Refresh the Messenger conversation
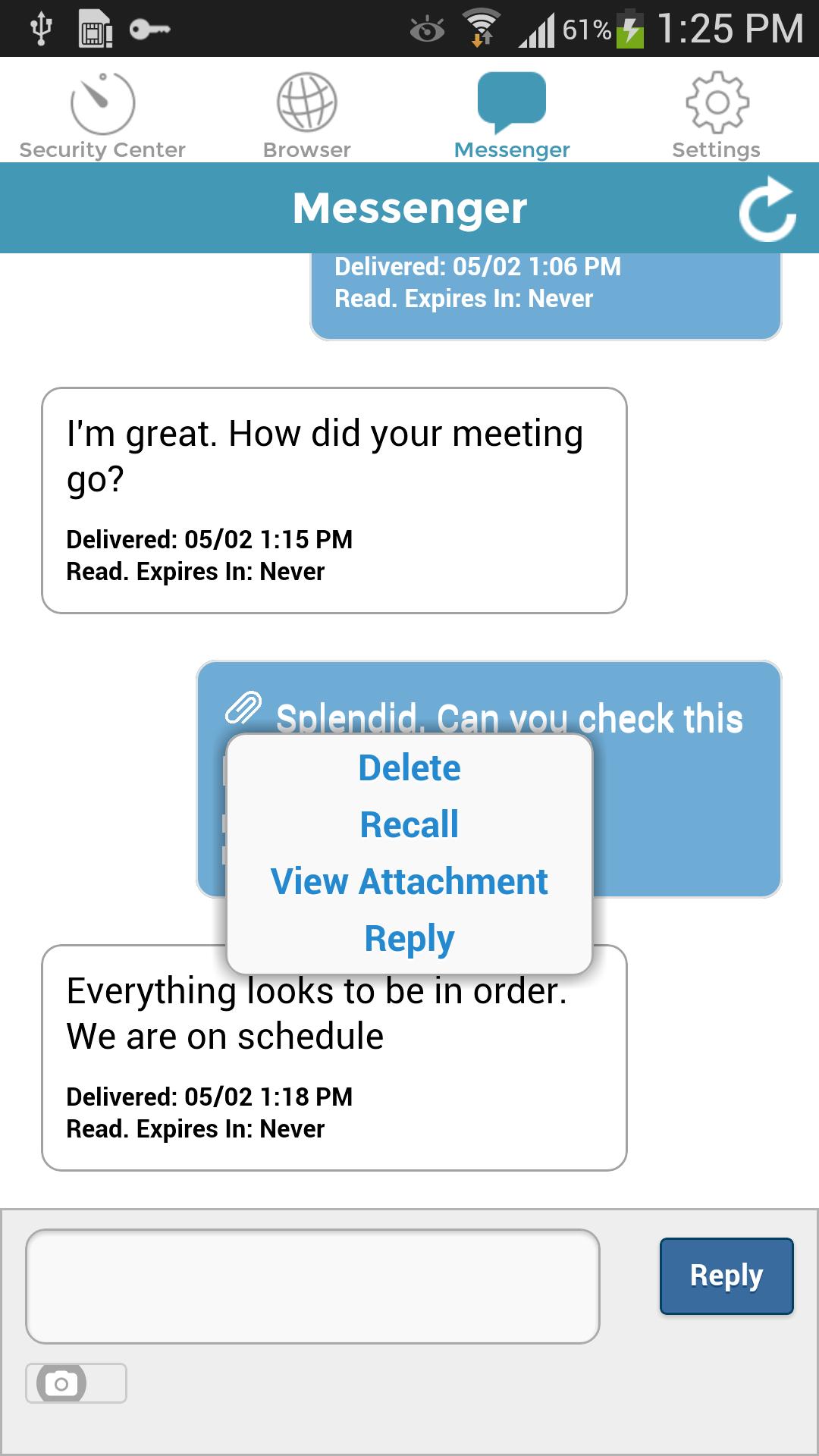 767,209
